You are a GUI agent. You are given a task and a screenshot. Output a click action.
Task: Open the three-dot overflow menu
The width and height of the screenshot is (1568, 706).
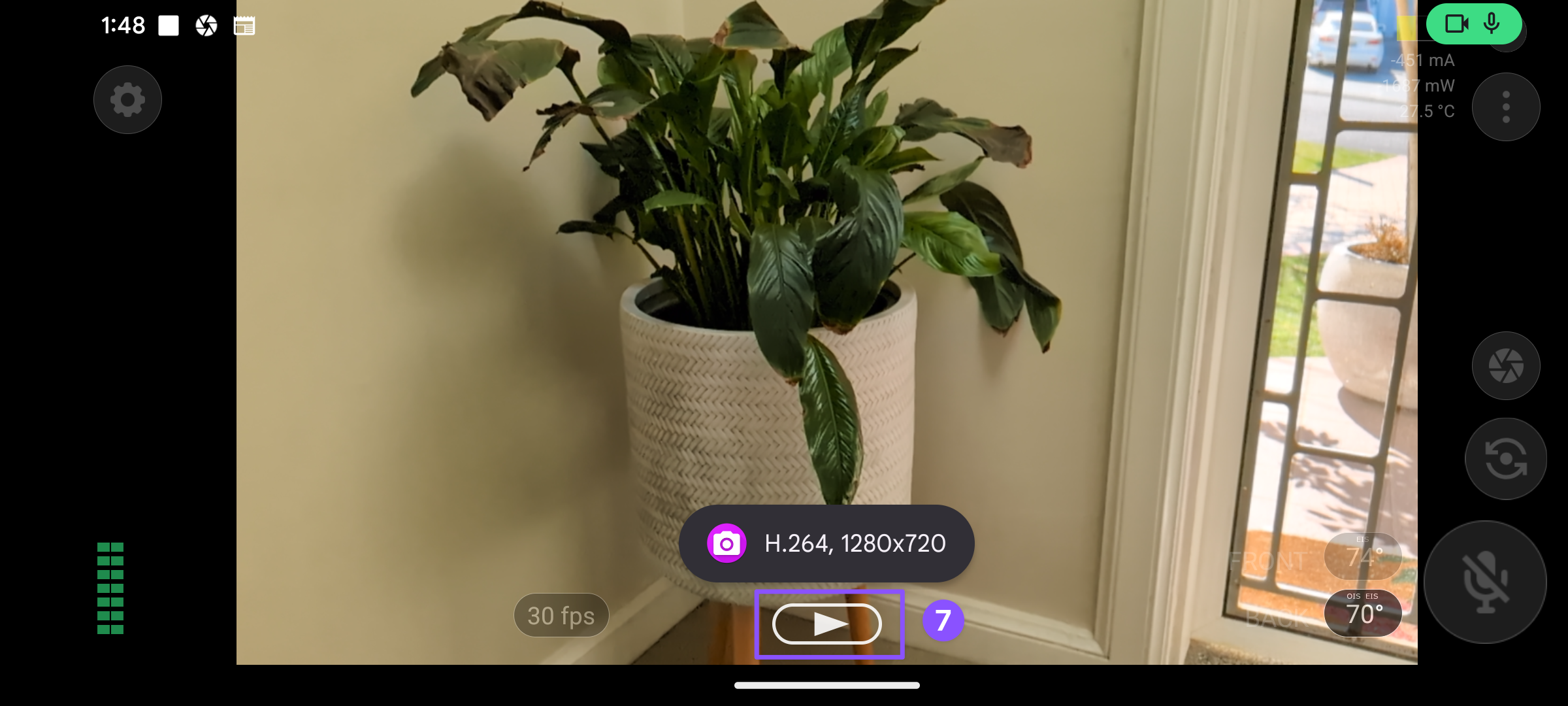point(1505,107)
